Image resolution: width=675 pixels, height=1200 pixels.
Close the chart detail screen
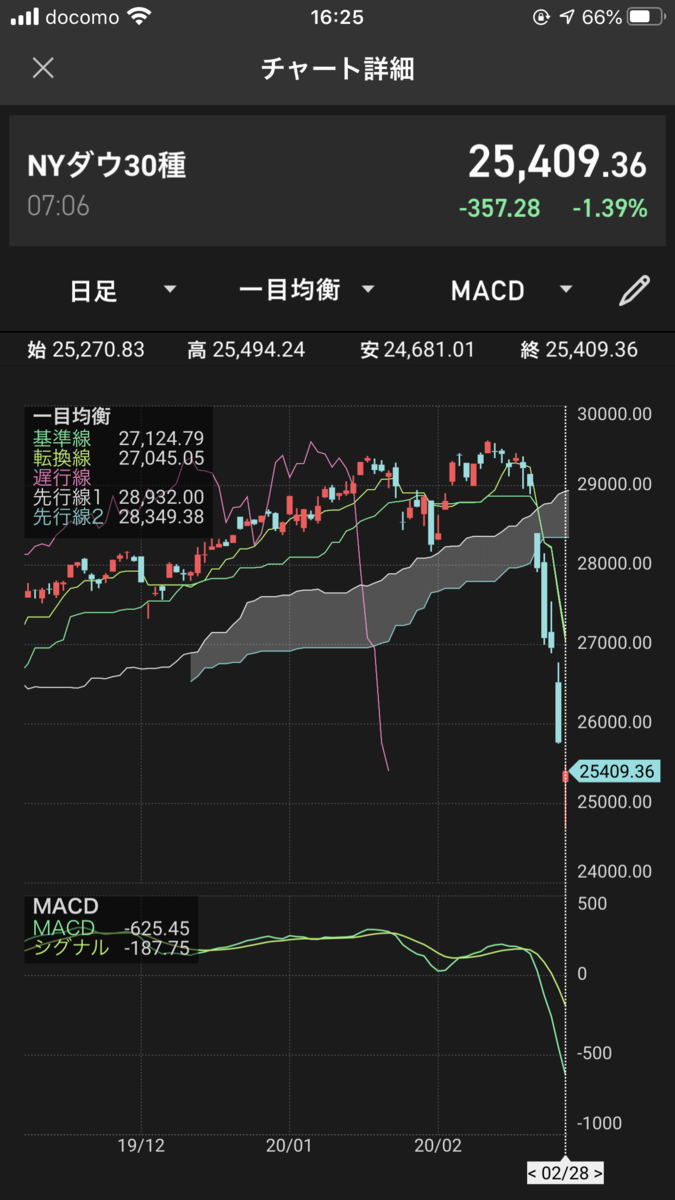(43, 69)
